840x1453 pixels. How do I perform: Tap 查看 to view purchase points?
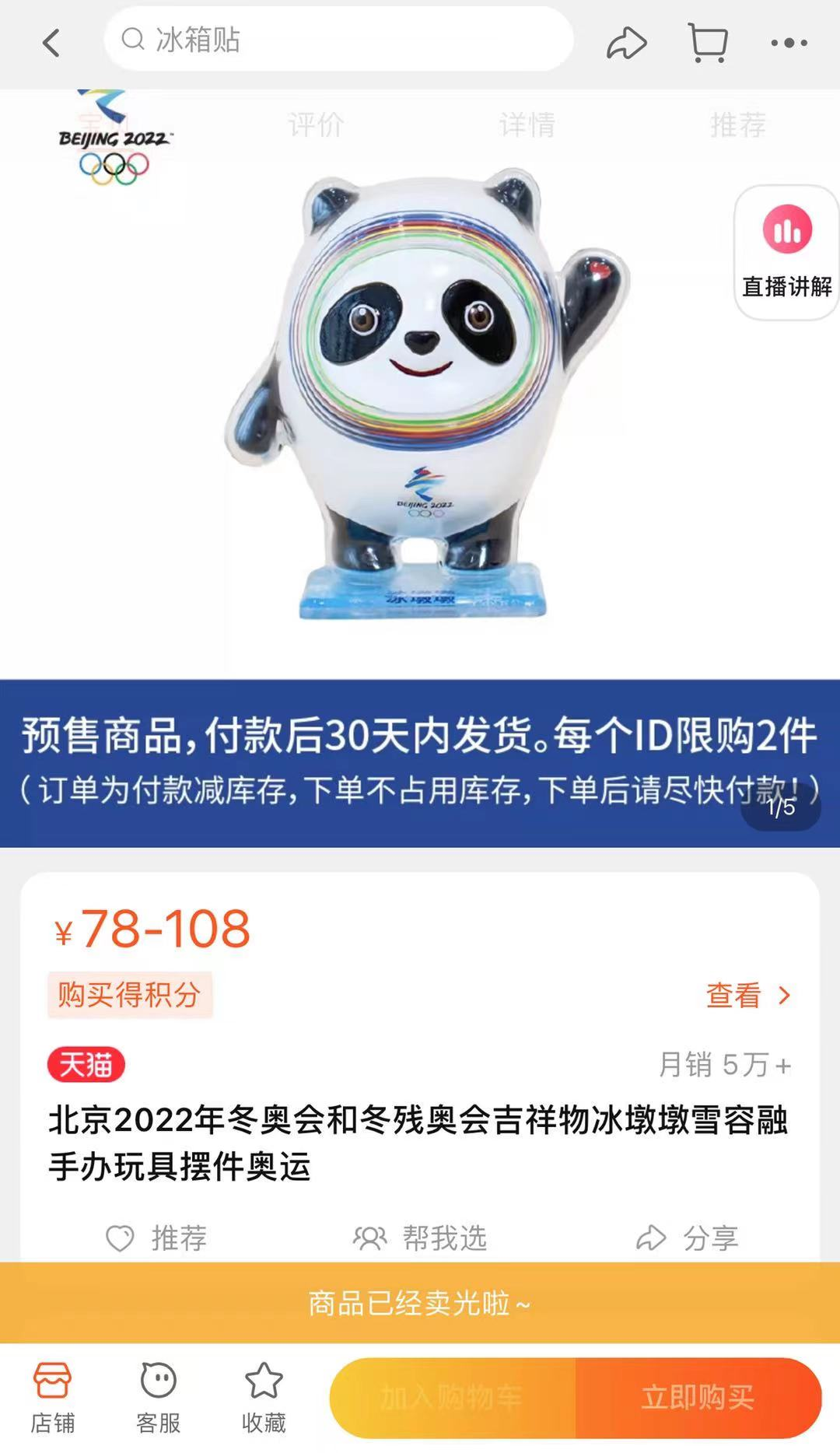click(747, 995)
